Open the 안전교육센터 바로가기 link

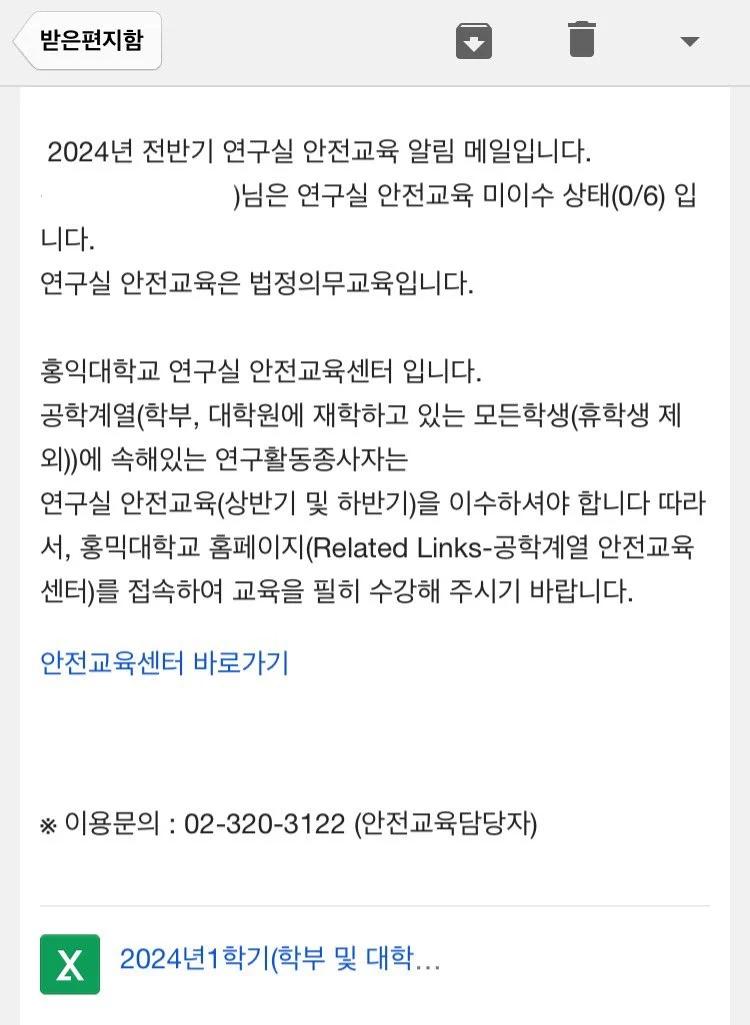click(x=164, y=663)
